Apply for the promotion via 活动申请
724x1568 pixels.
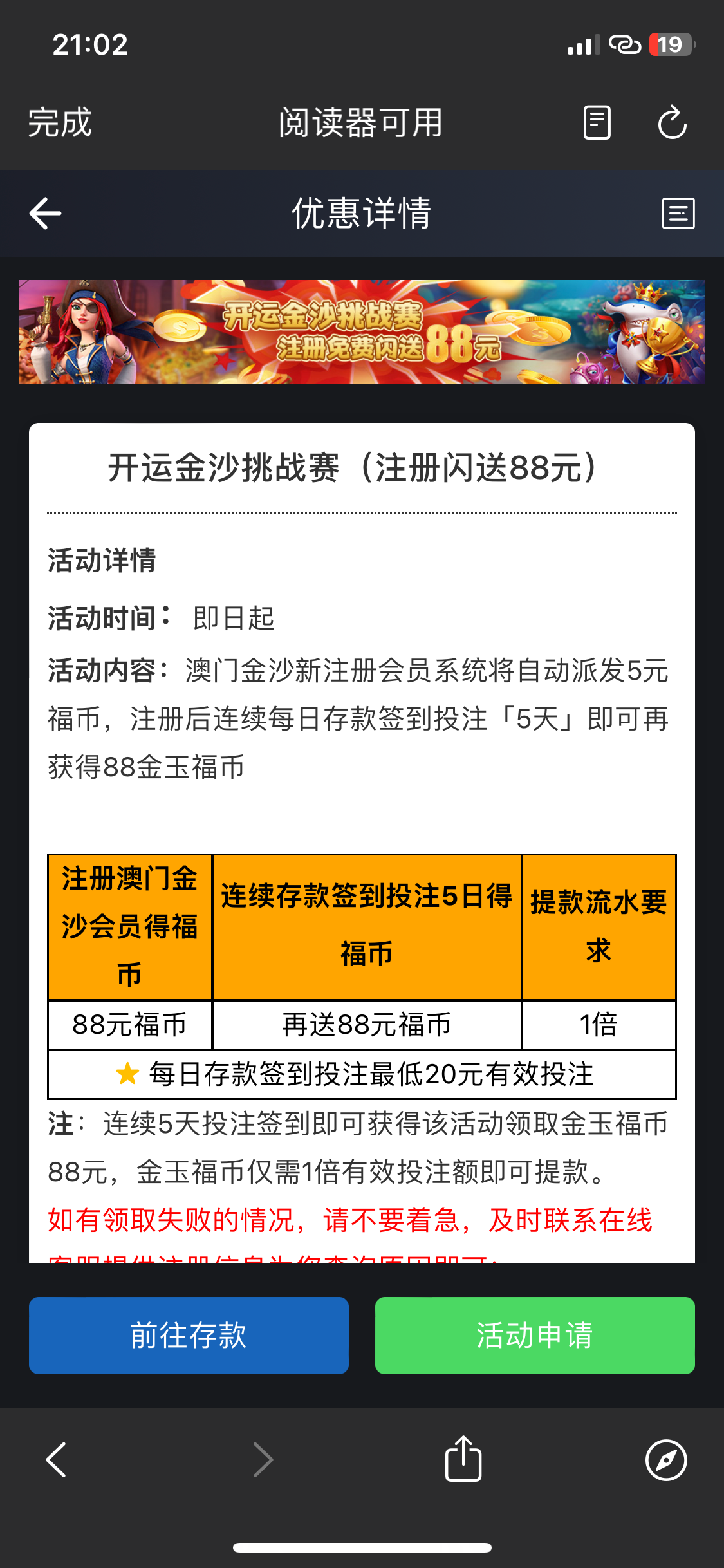[x=534, y=1335]
